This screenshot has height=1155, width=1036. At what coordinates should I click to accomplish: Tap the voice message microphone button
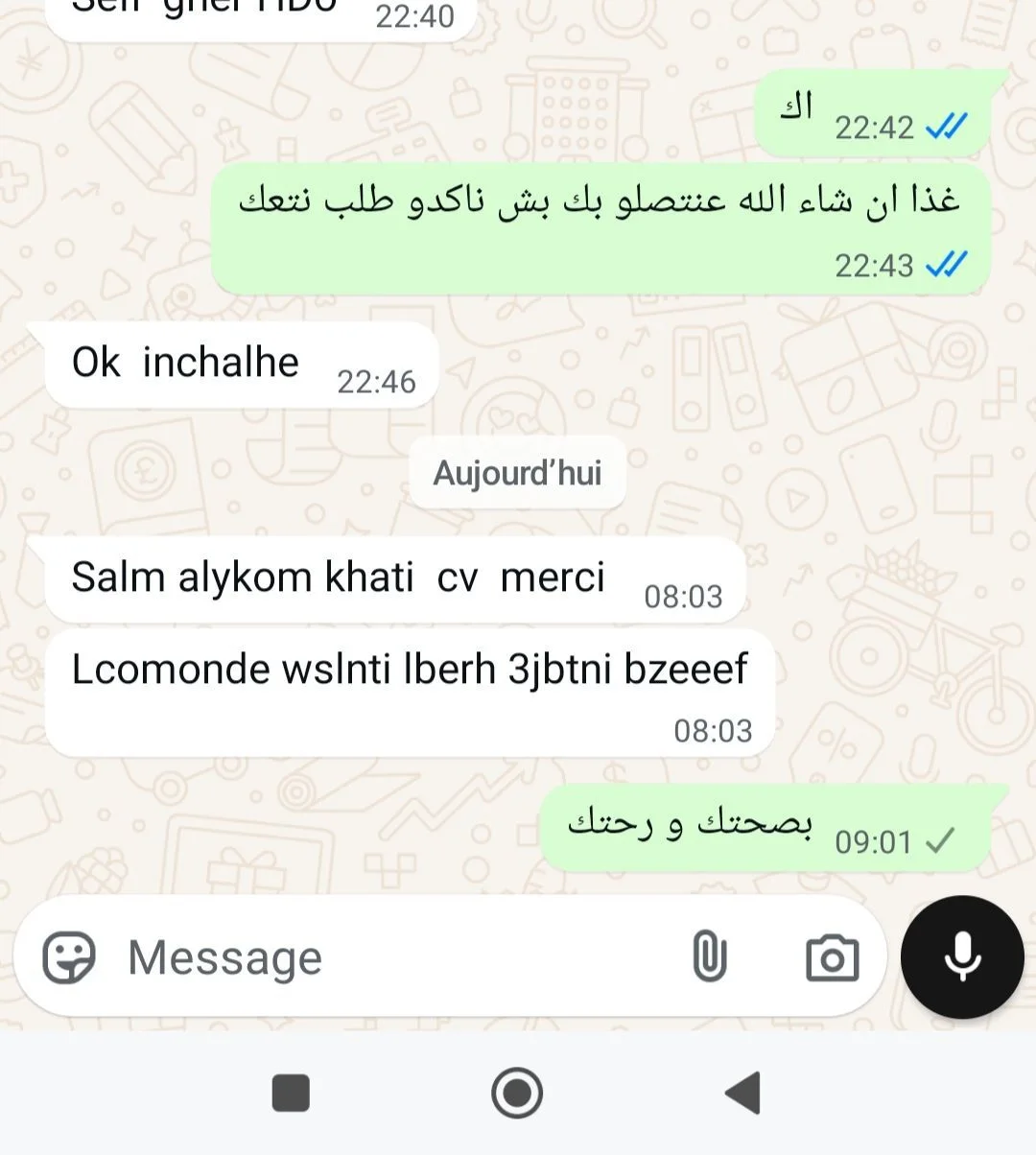[x=962, y=957]
